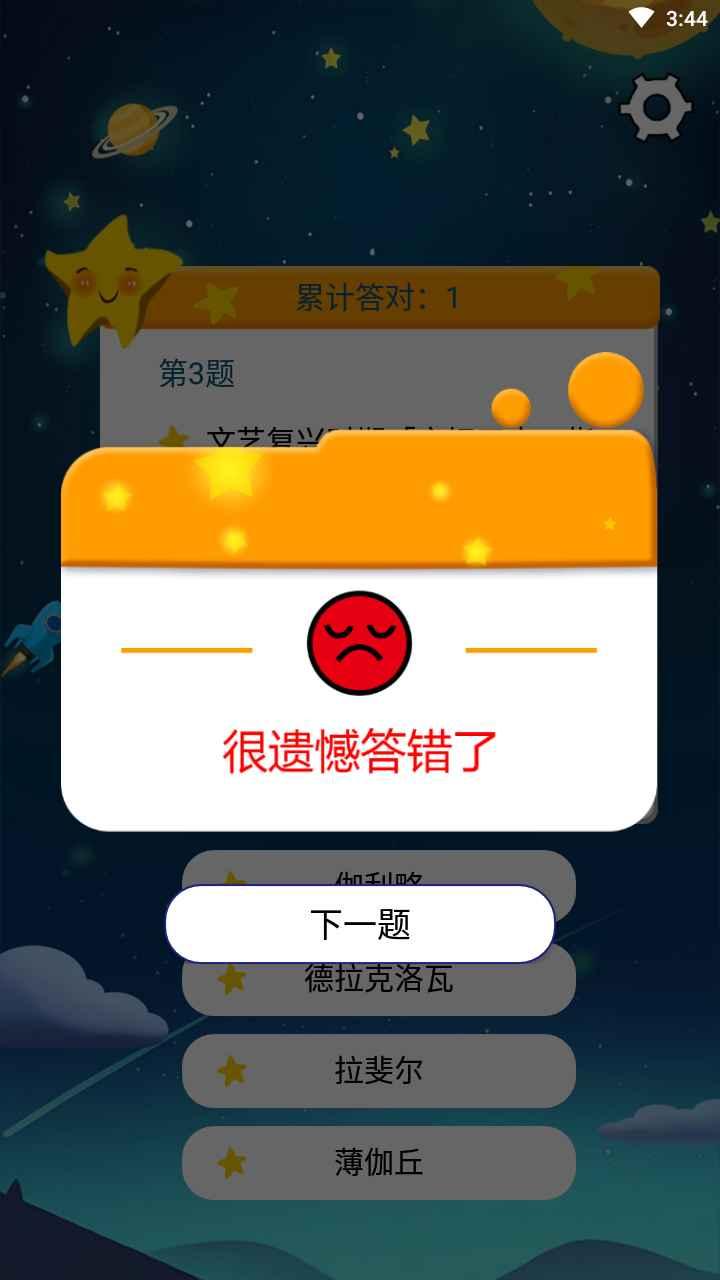Click the gold star beside 伽利略

(232, 878)
